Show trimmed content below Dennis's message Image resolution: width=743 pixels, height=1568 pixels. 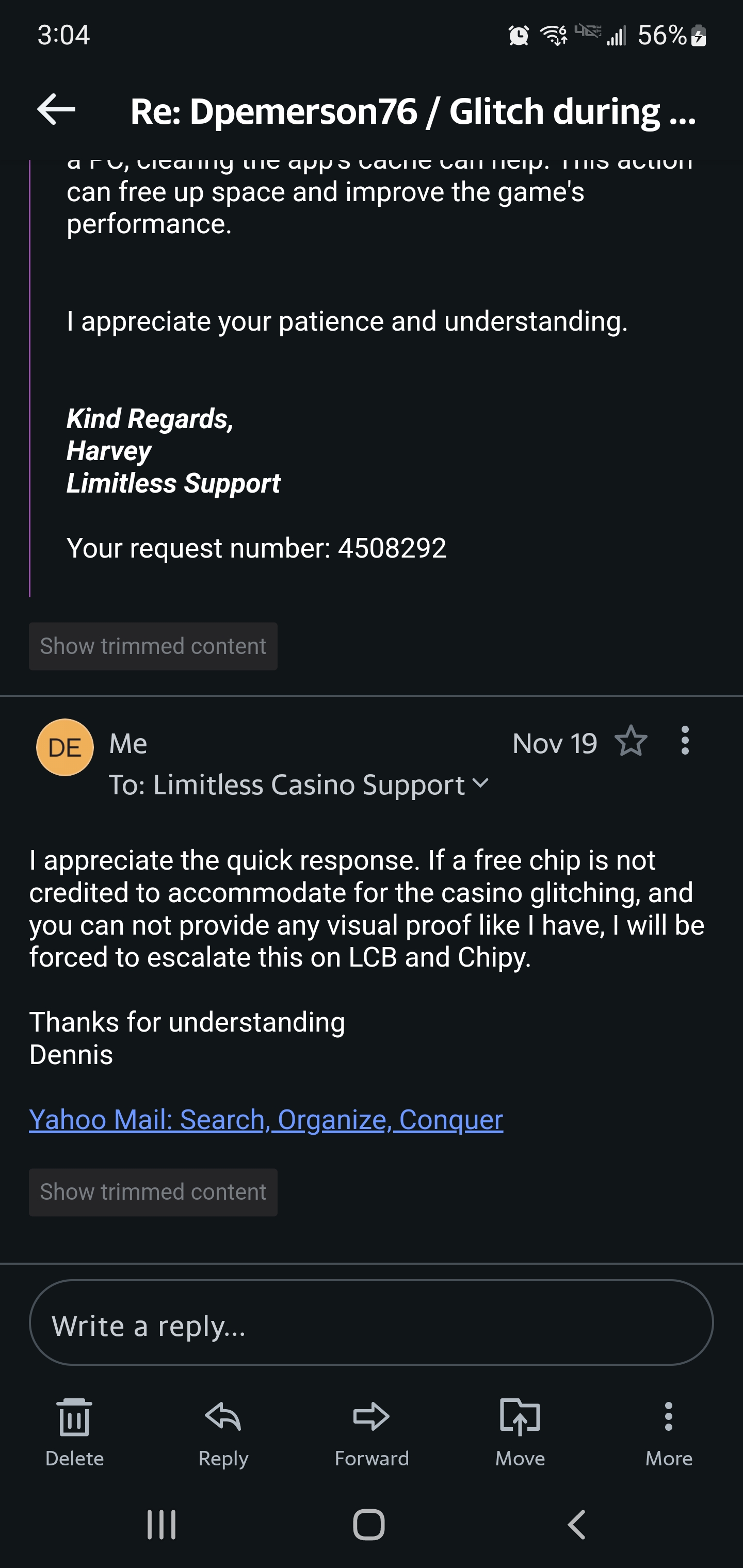[x=153, y=1192]
